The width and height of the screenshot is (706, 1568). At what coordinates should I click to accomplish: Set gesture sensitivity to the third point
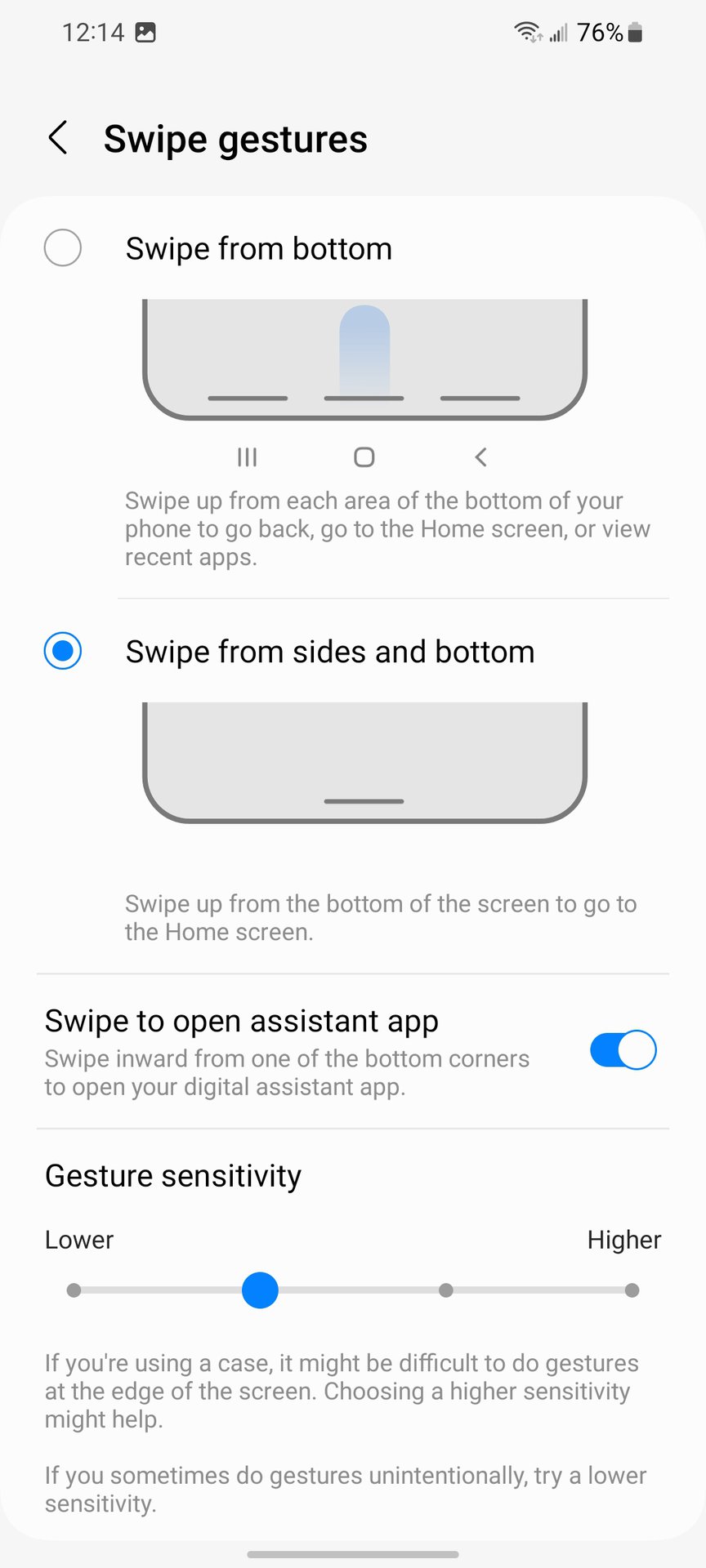click(445, 1290)
